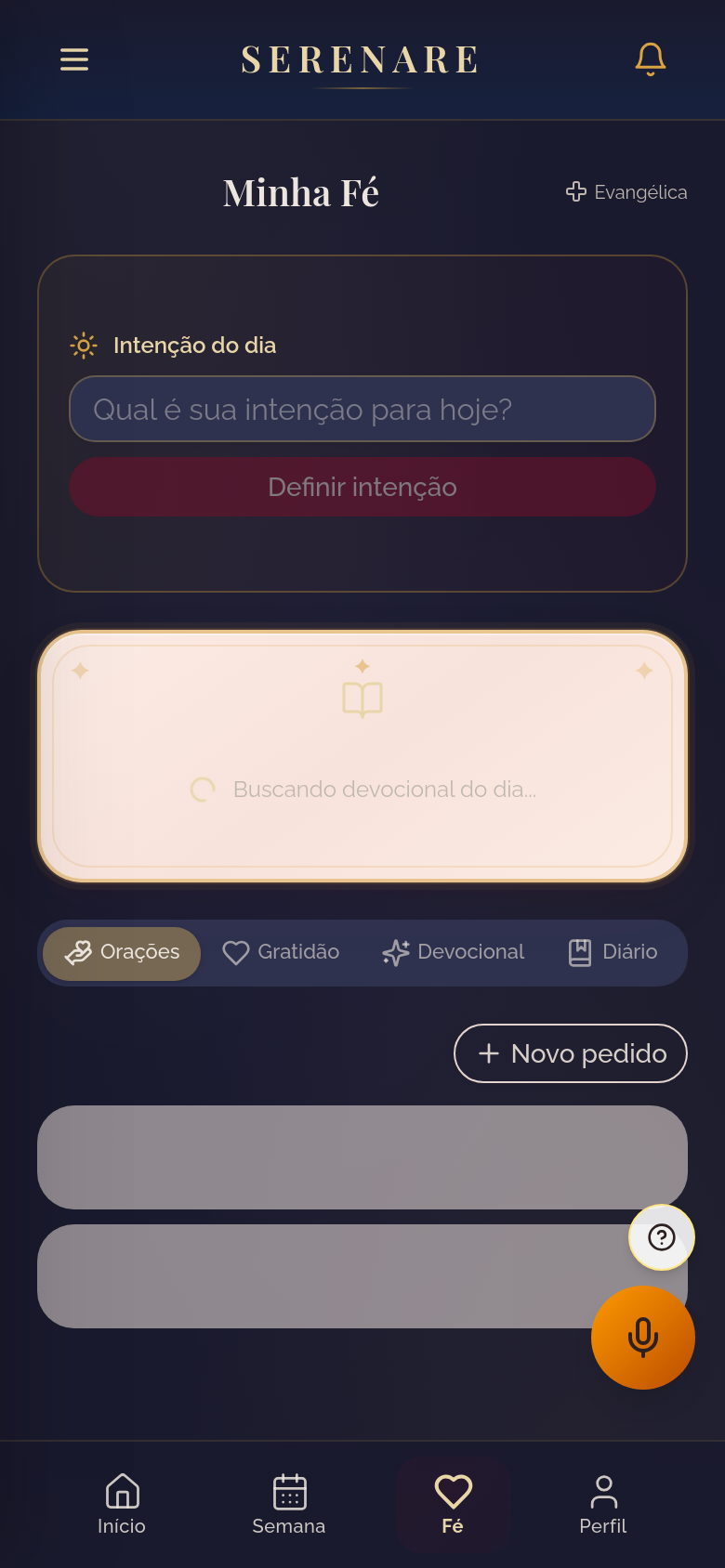The image size is (725, 1568).
Task: Tap Definir intenção button
Action: [362, 487]
